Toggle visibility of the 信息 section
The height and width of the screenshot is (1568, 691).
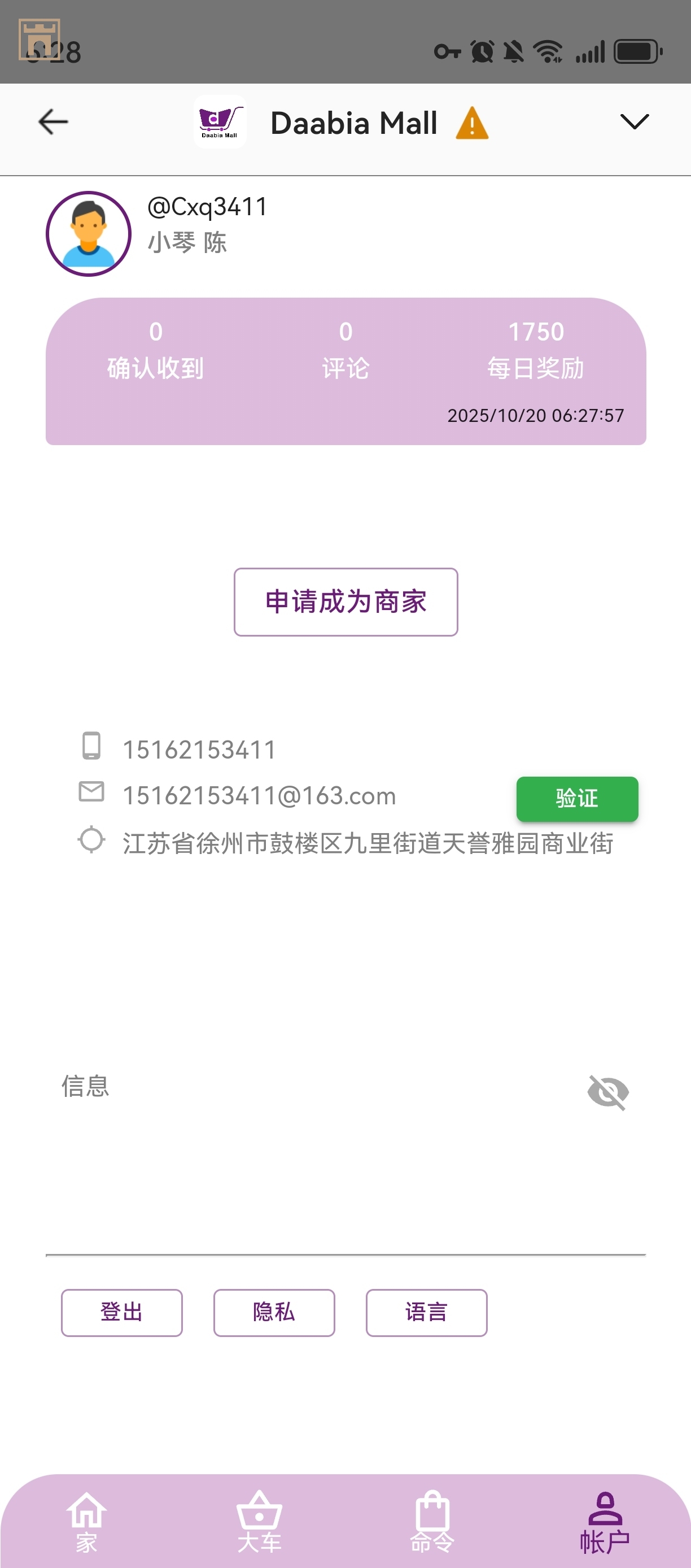click(607, 1092)
